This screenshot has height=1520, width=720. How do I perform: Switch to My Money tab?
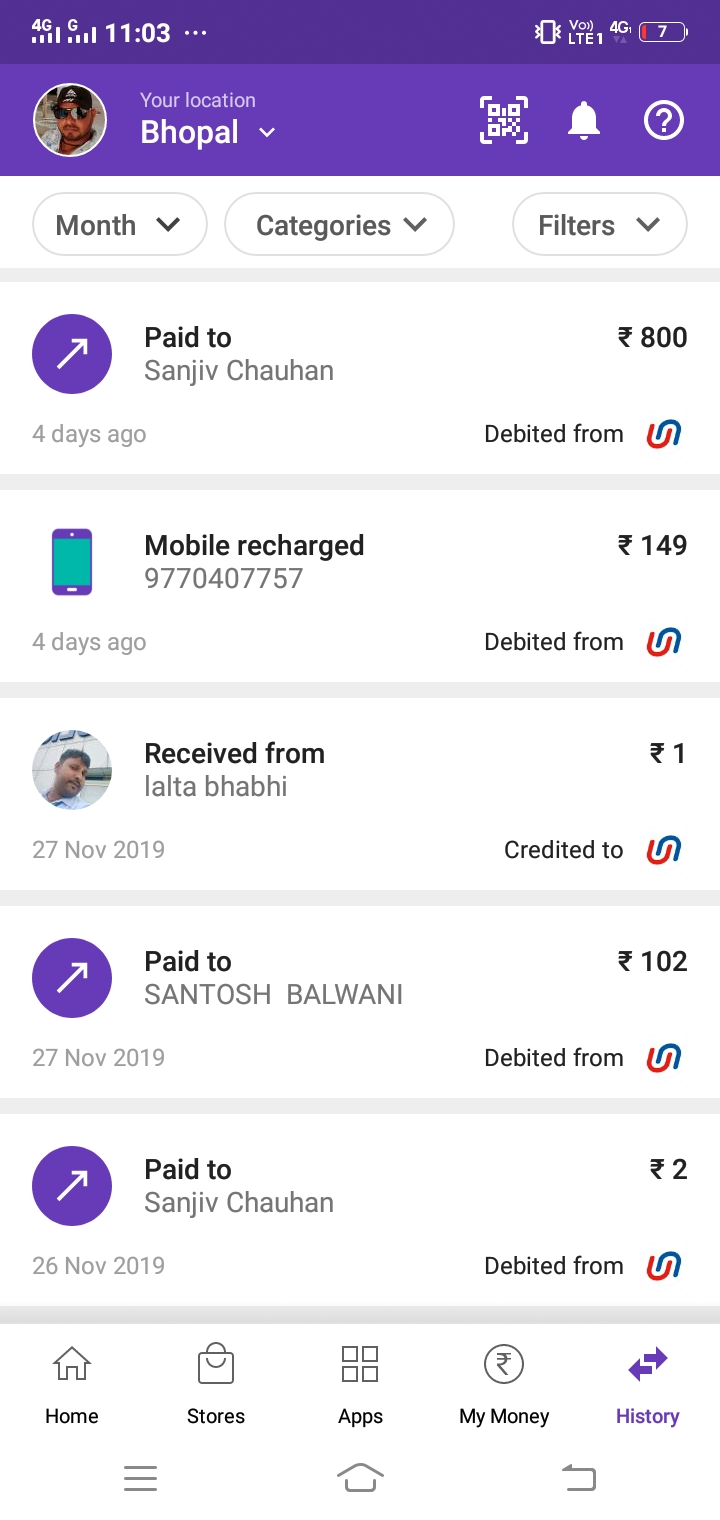pos(504,1384)
